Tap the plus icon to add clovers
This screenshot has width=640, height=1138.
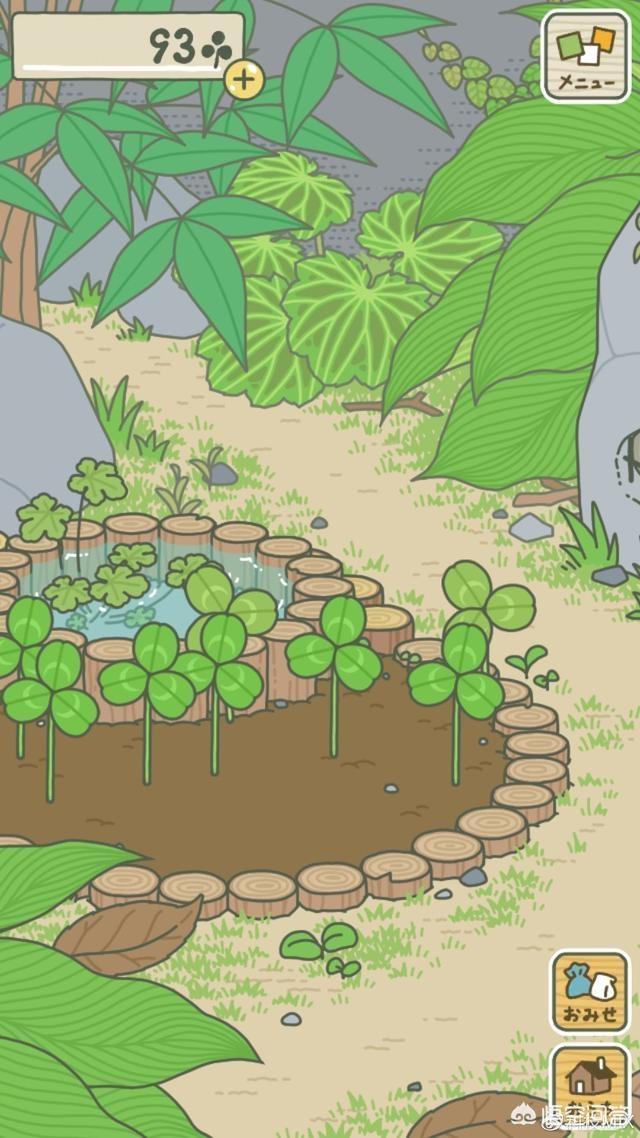pos(243,80)
